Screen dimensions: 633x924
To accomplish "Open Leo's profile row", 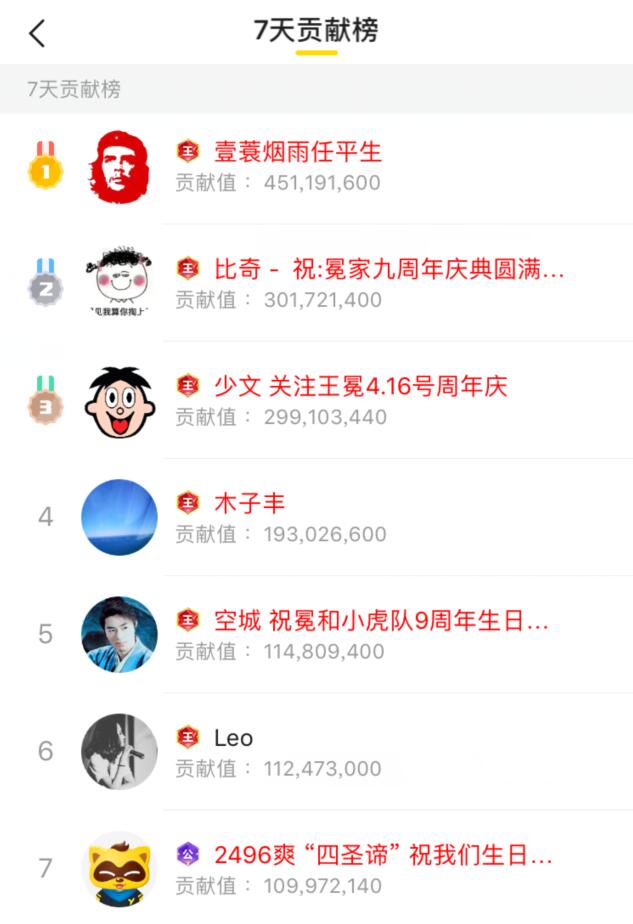I will (233, 738).
